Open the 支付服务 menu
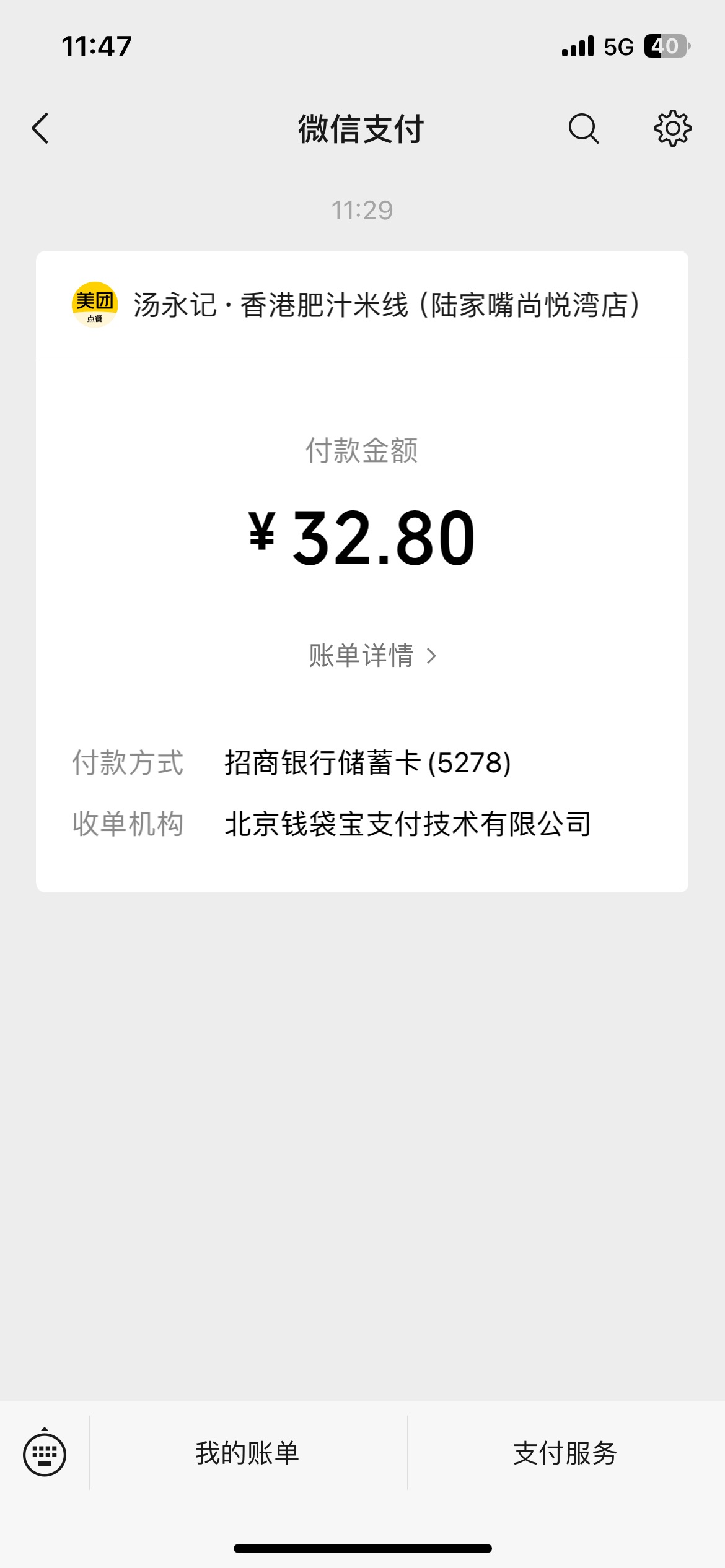The width and height of the screenshot is (725, 1568). coord(566,1452)
